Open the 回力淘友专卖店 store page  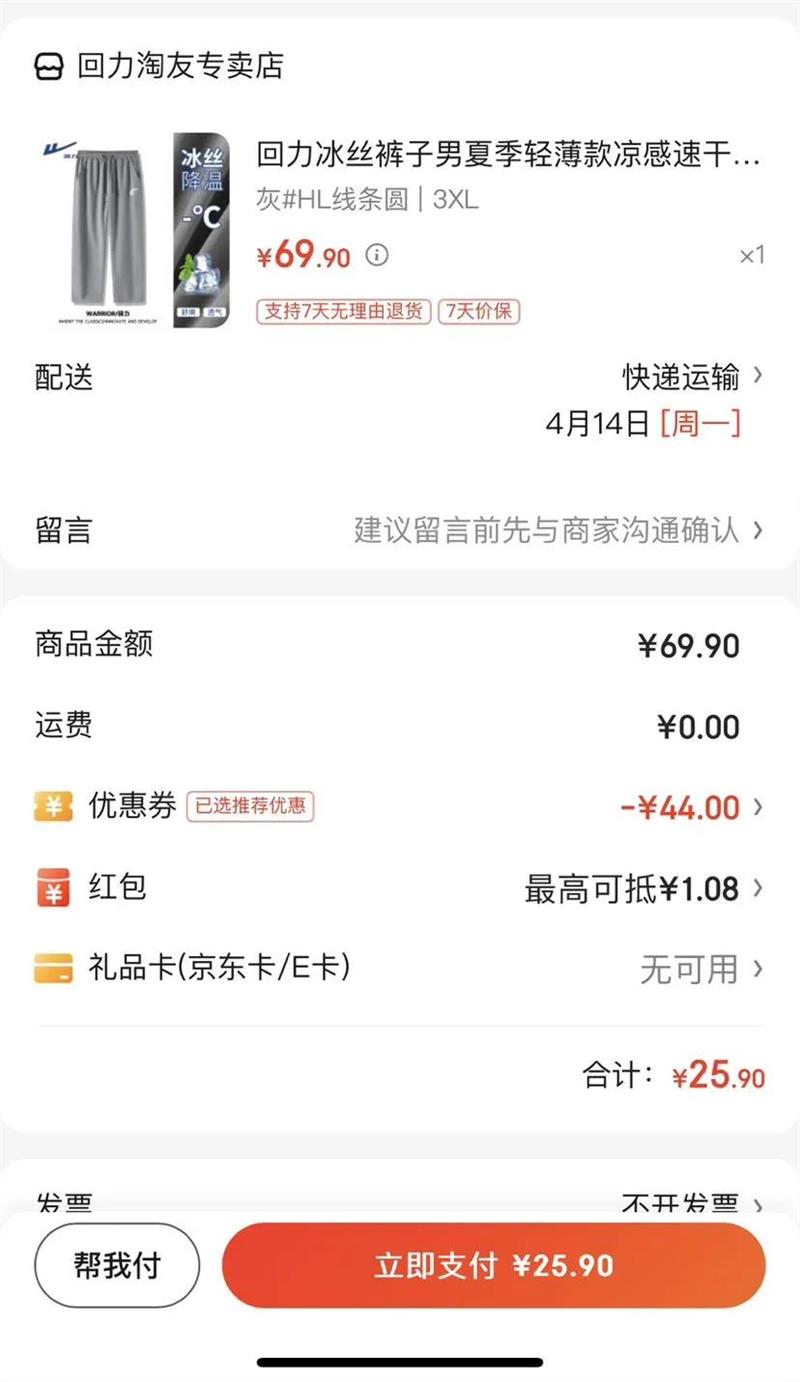point(180,66)
